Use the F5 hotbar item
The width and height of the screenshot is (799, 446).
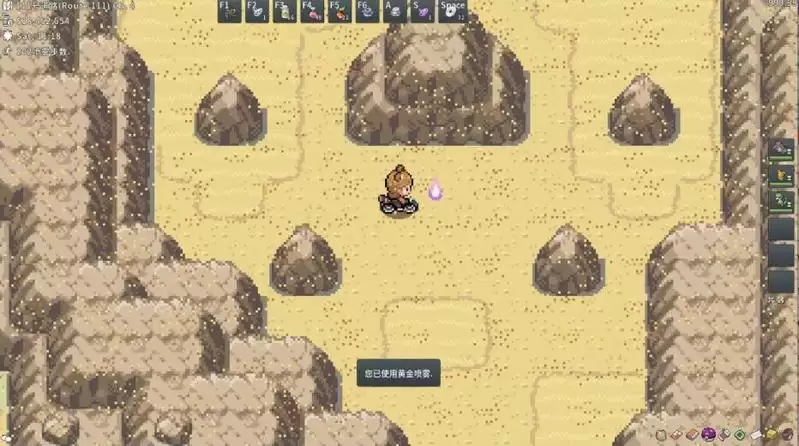340,11
